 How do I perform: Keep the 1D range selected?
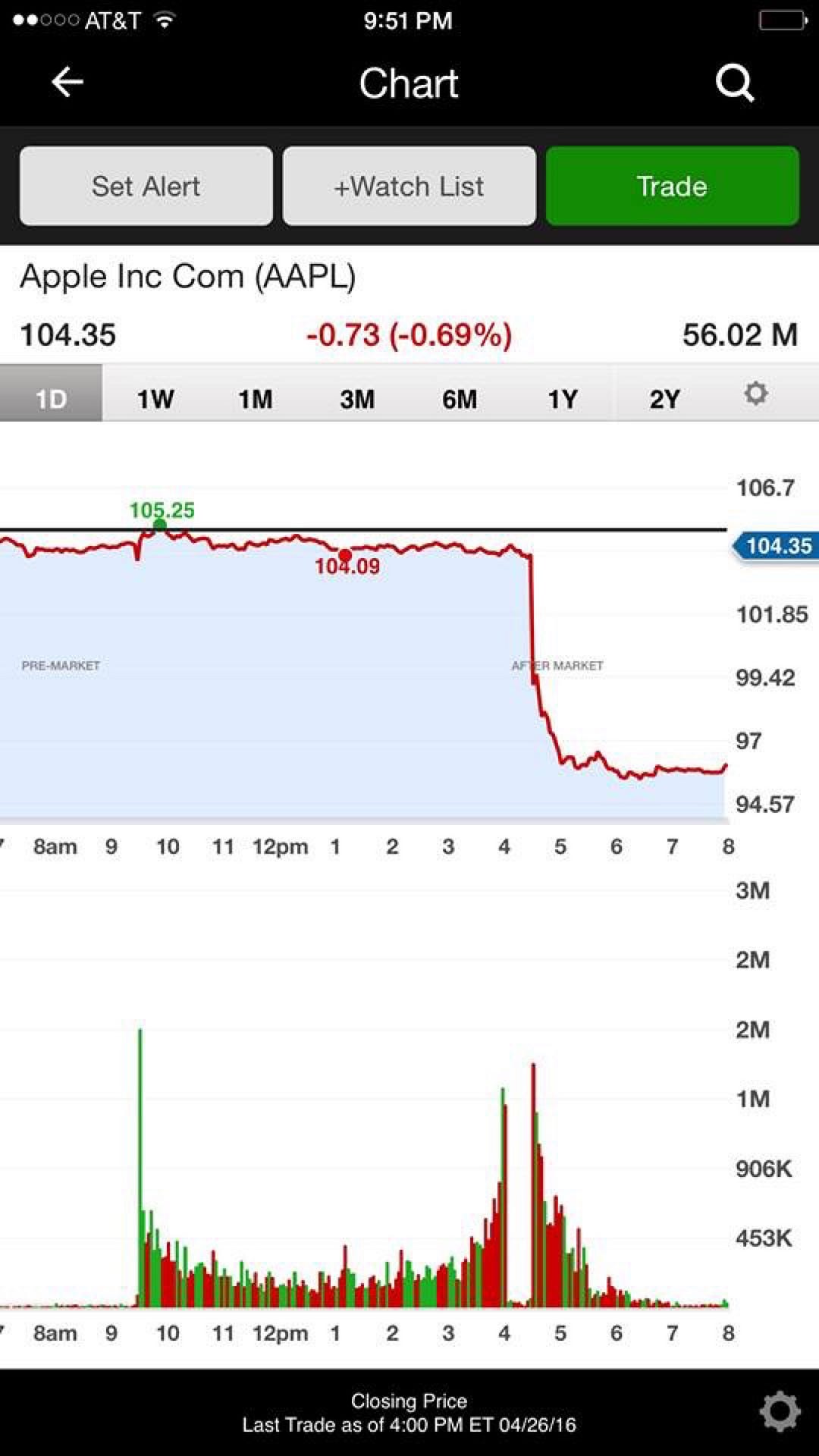click(x=50, y=397)
